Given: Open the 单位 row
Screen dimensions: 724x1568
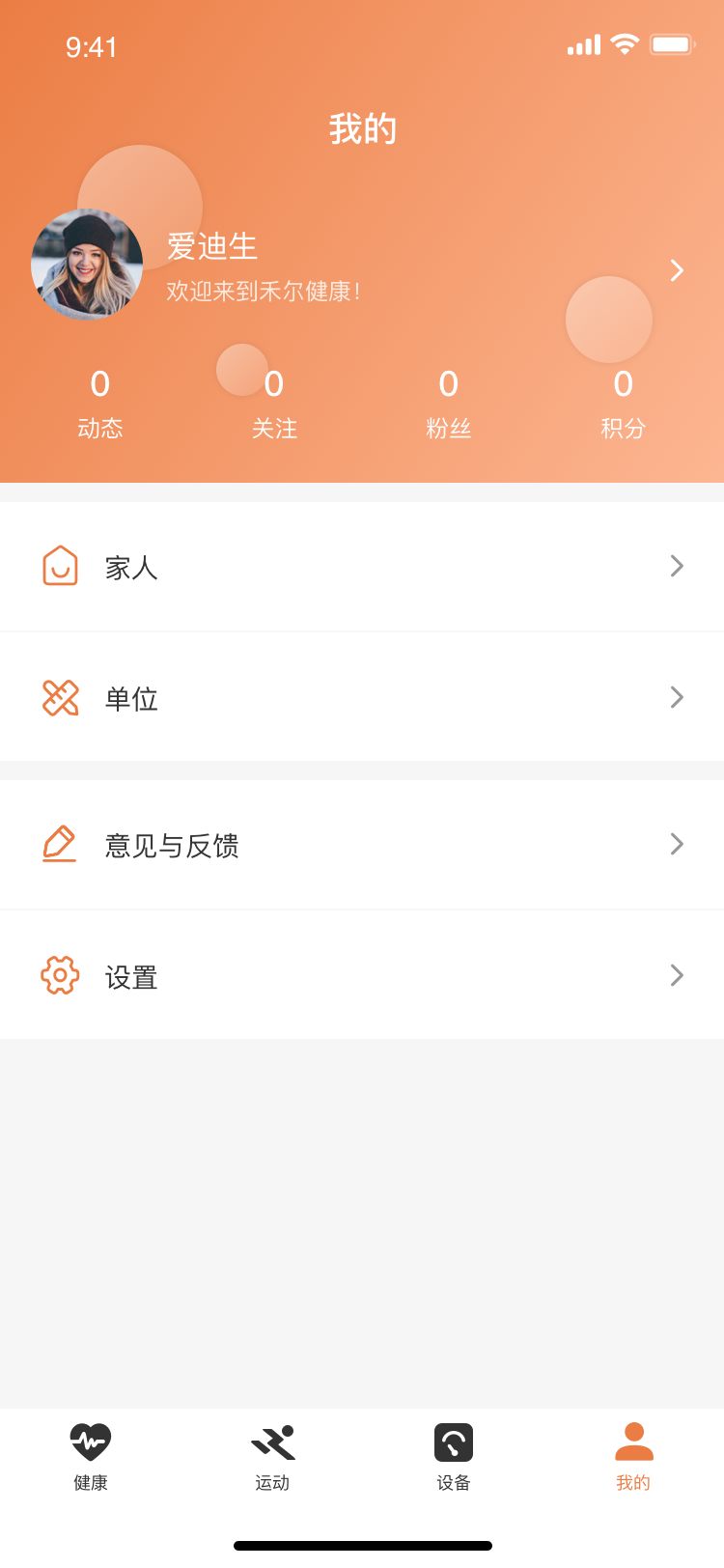Looking at the screenshot, I should tap(362, 697).
